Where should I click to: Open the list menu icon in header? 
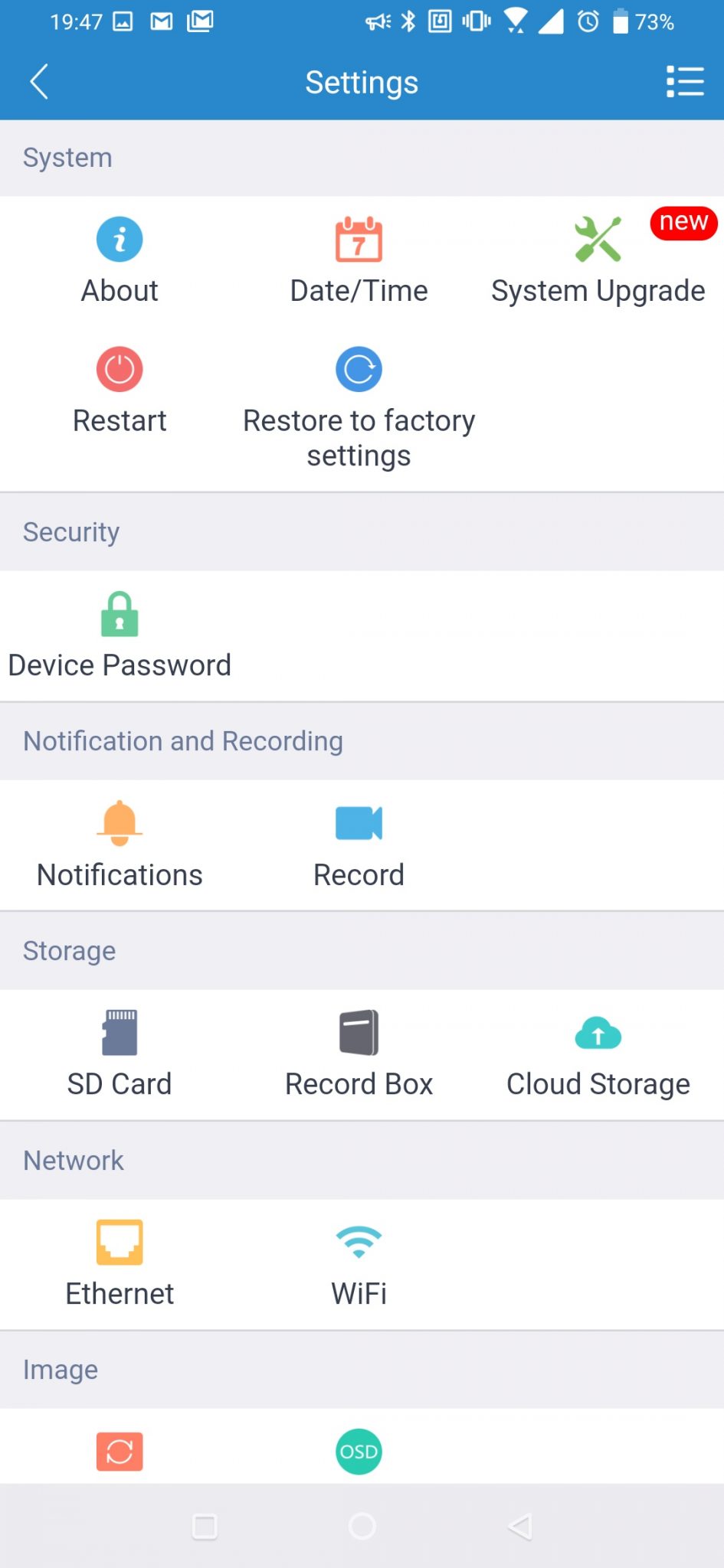685,81
